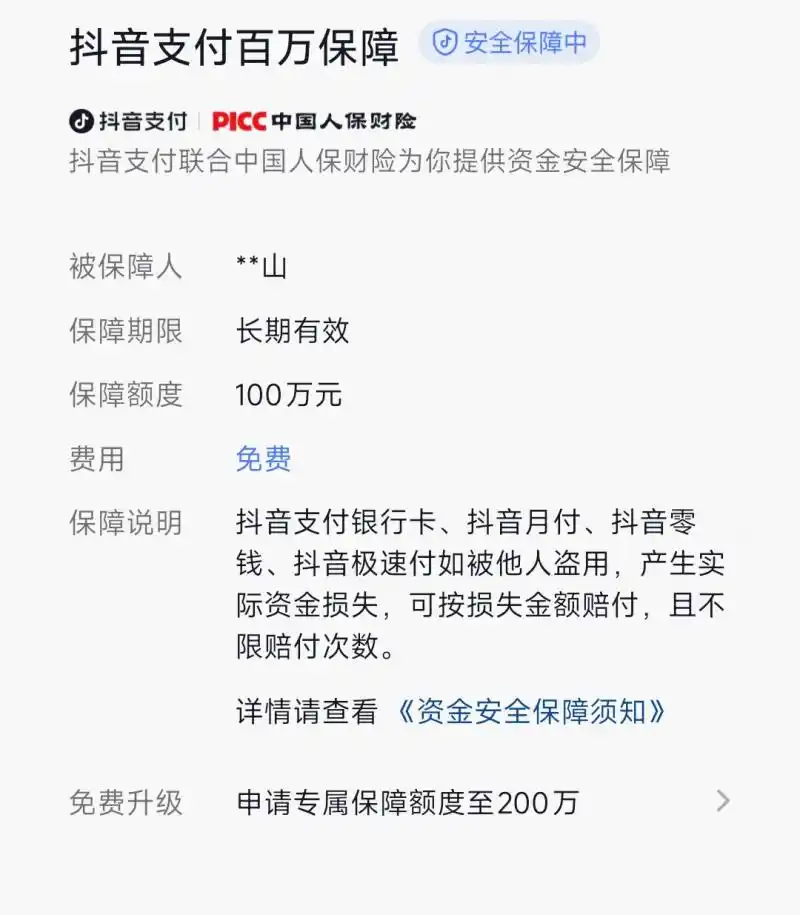The width and height of the screenshot is (800, 915).
Task: Click the PICC red logo
Action: (237, 119)
